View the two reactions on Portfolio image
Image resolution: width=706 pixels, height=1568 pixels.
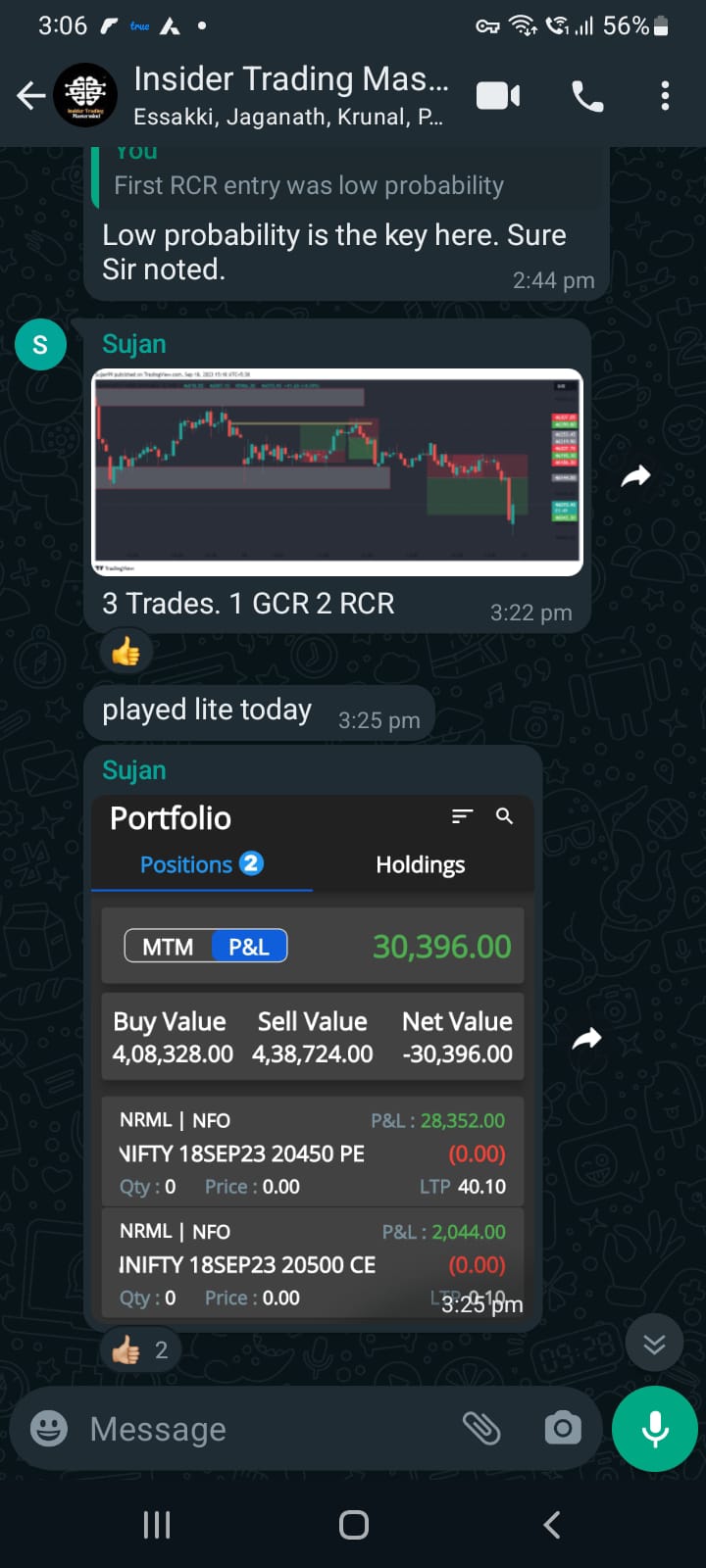click(140, 1350)
